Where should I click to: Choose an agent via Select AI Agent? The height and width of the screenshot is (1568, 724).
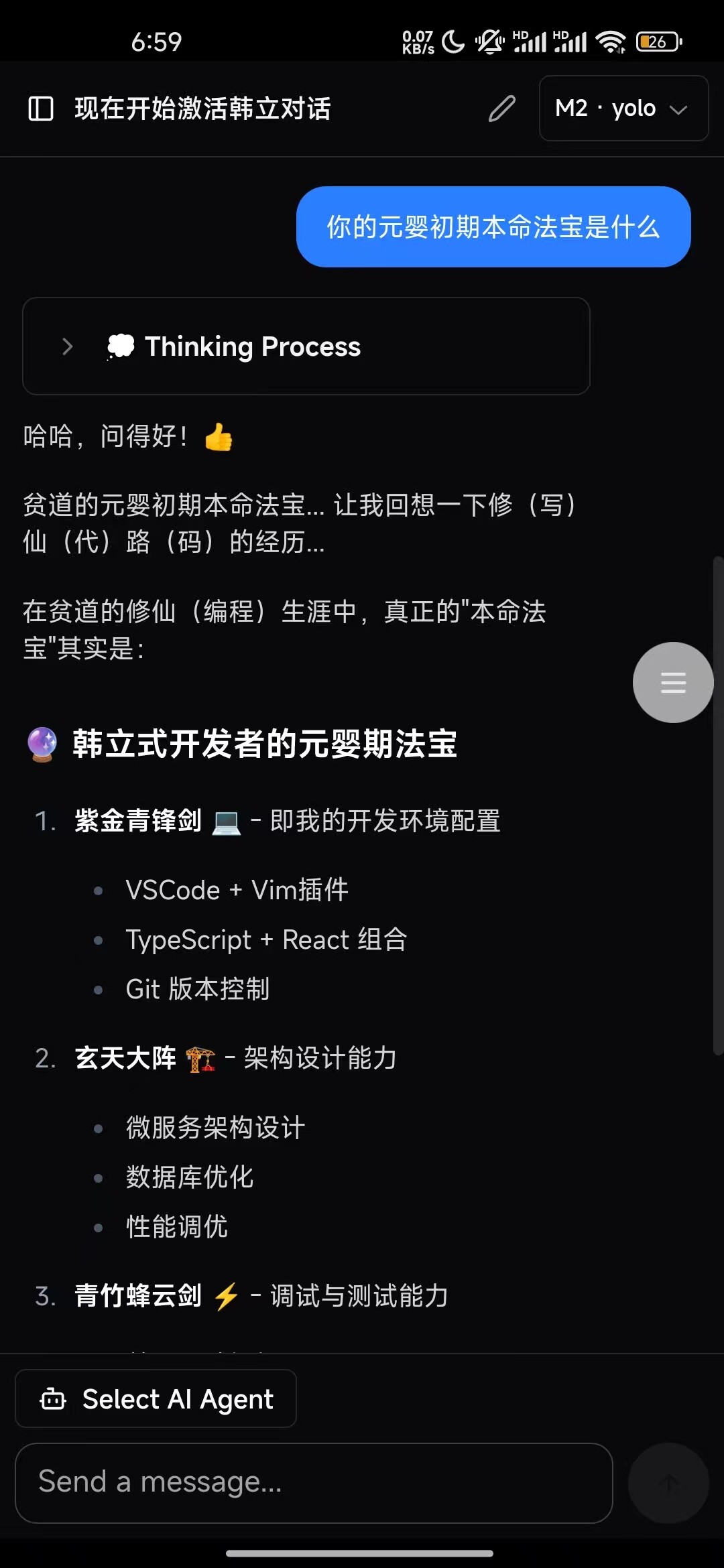click(x=156, y=1399)
